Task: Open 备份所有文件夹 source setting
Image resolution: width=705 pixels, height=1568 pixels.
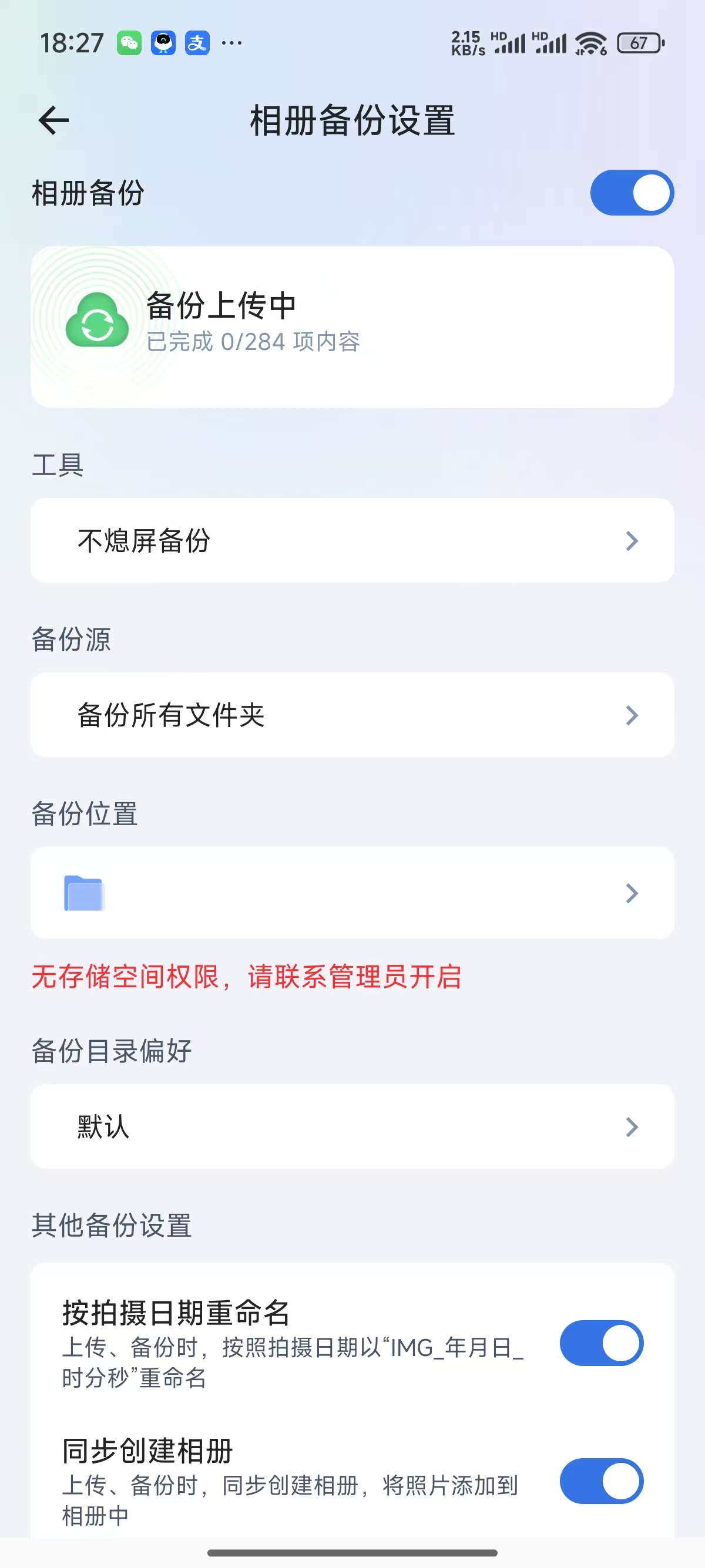Action: pos(352,715)
